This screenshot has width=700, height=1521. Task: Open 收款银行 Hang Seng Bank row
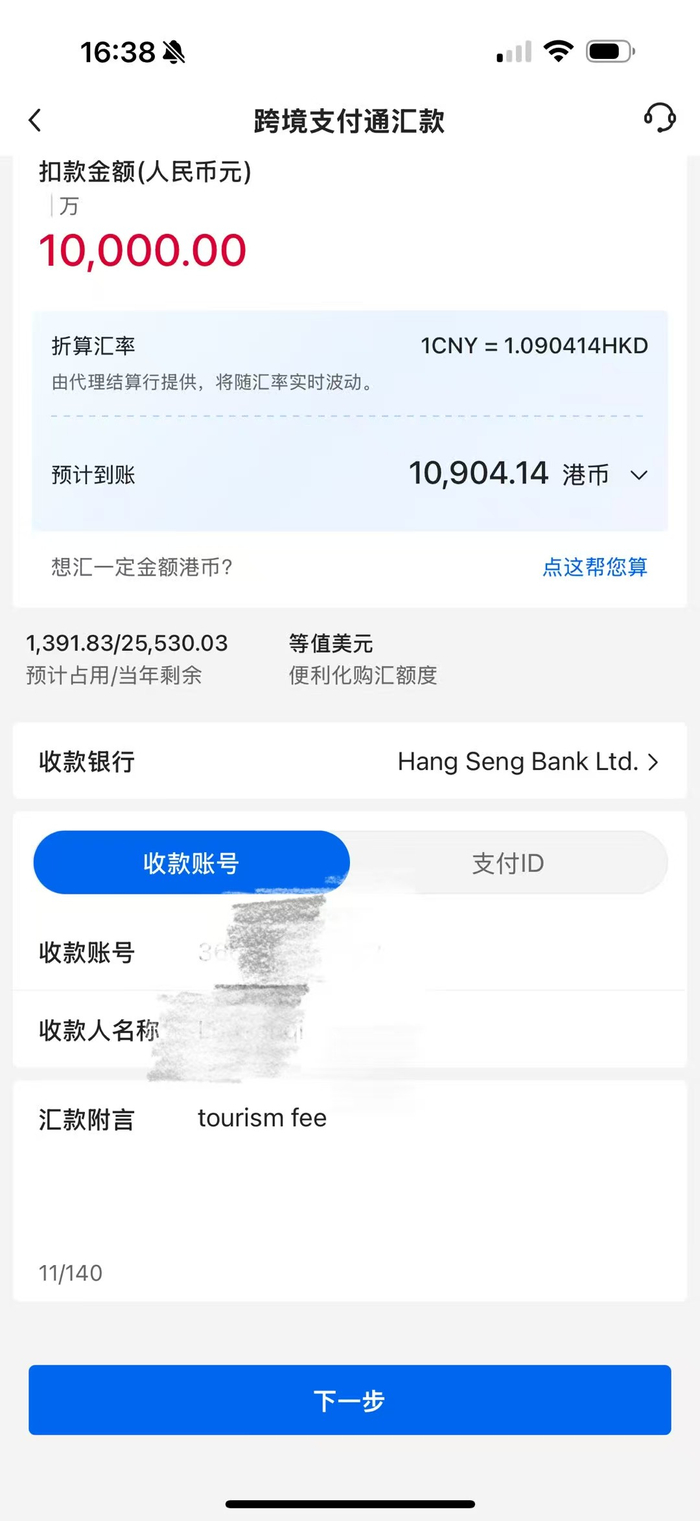[x=350, y=762]
